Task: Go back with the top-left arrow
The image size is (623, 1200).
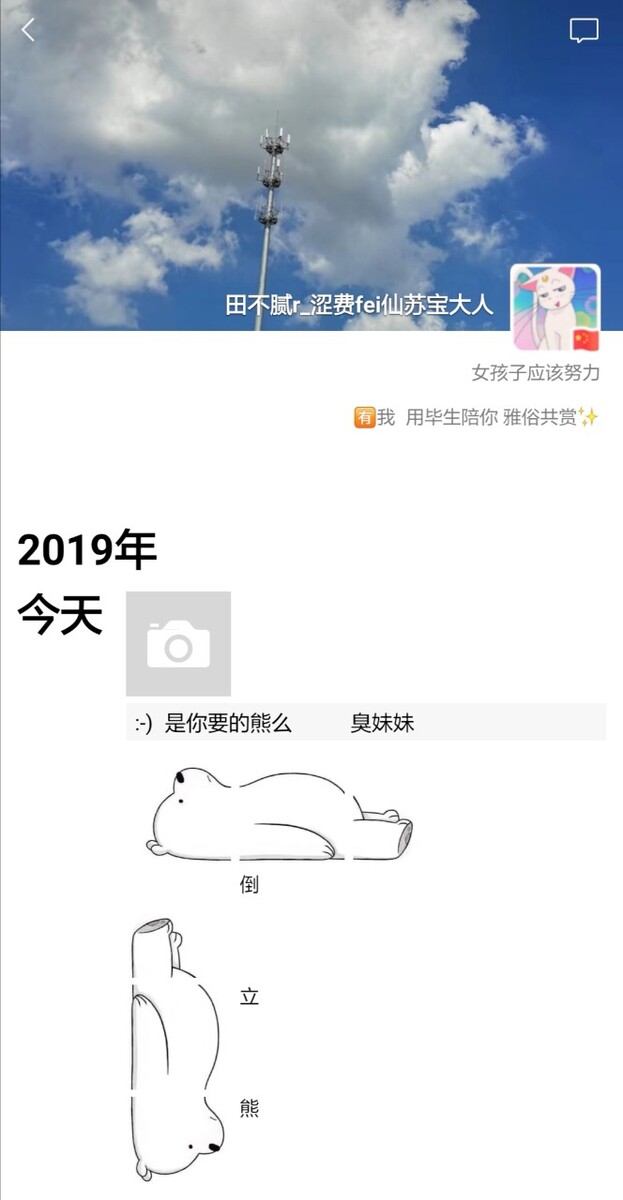Action: click(28, 30)
